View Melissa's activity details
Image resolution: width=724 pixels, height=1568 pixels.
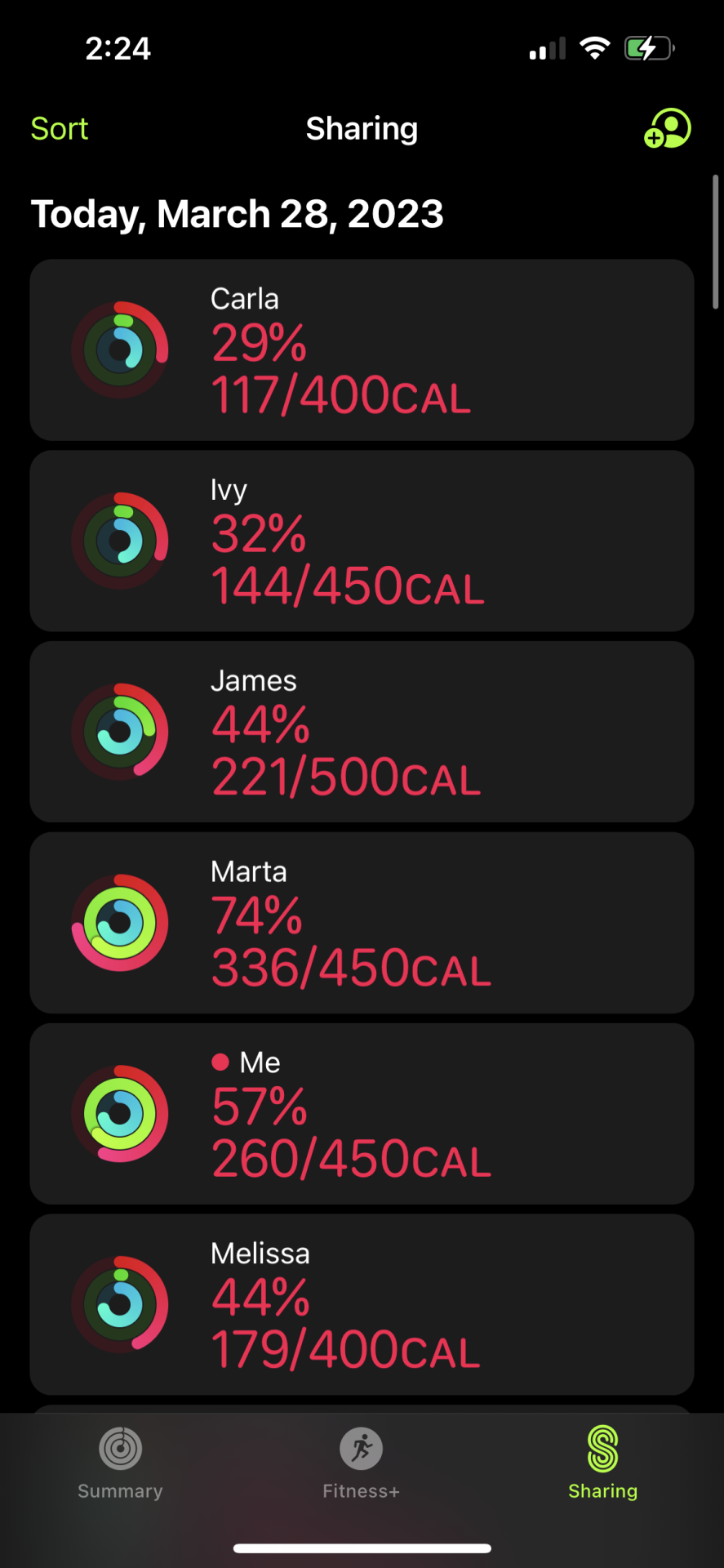pos(362,1304)
